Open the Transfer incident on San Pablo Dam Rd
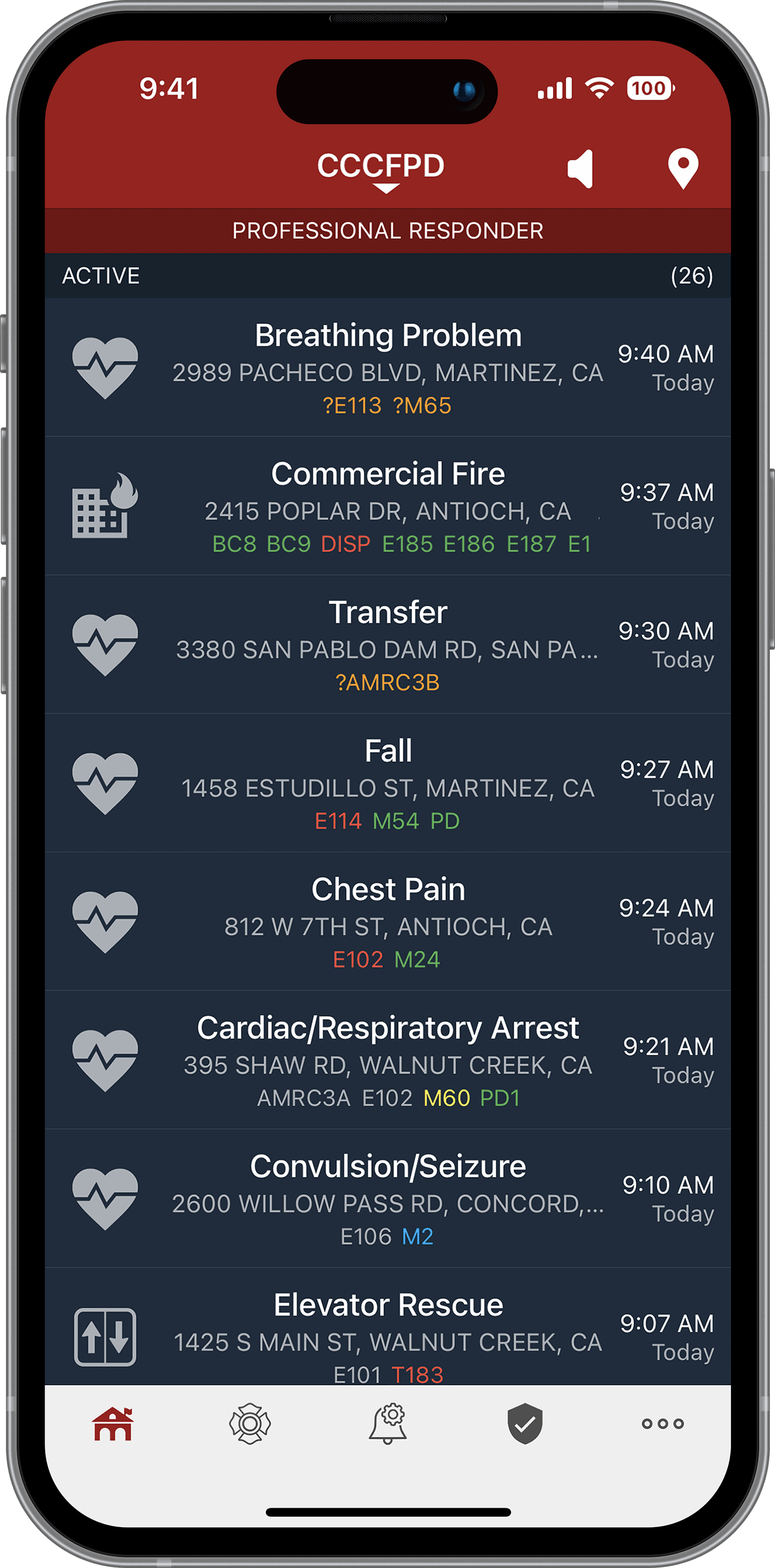This screenshot has width=775, height=1568. pos(388,644)
